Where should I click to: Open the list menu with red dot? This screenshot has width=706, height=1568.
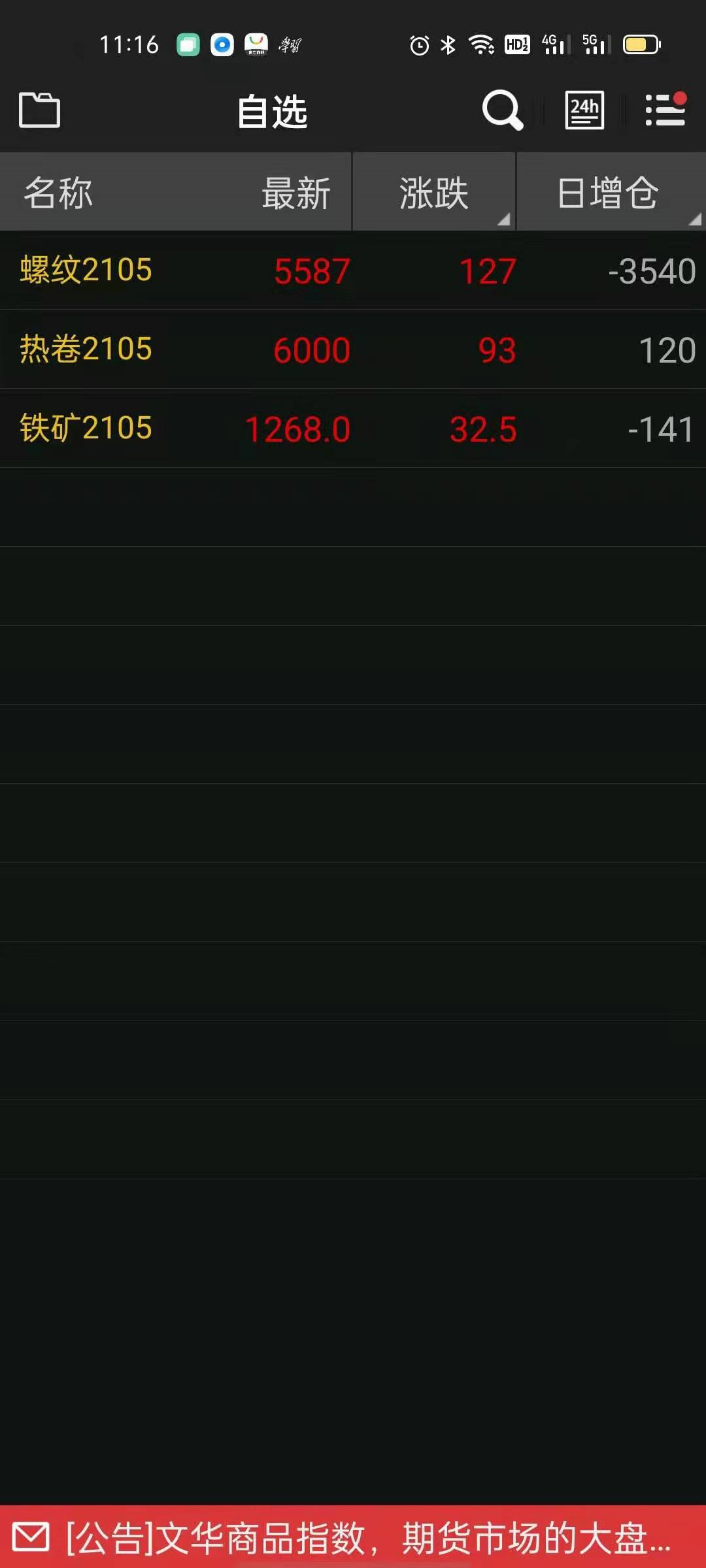point(665,109)
